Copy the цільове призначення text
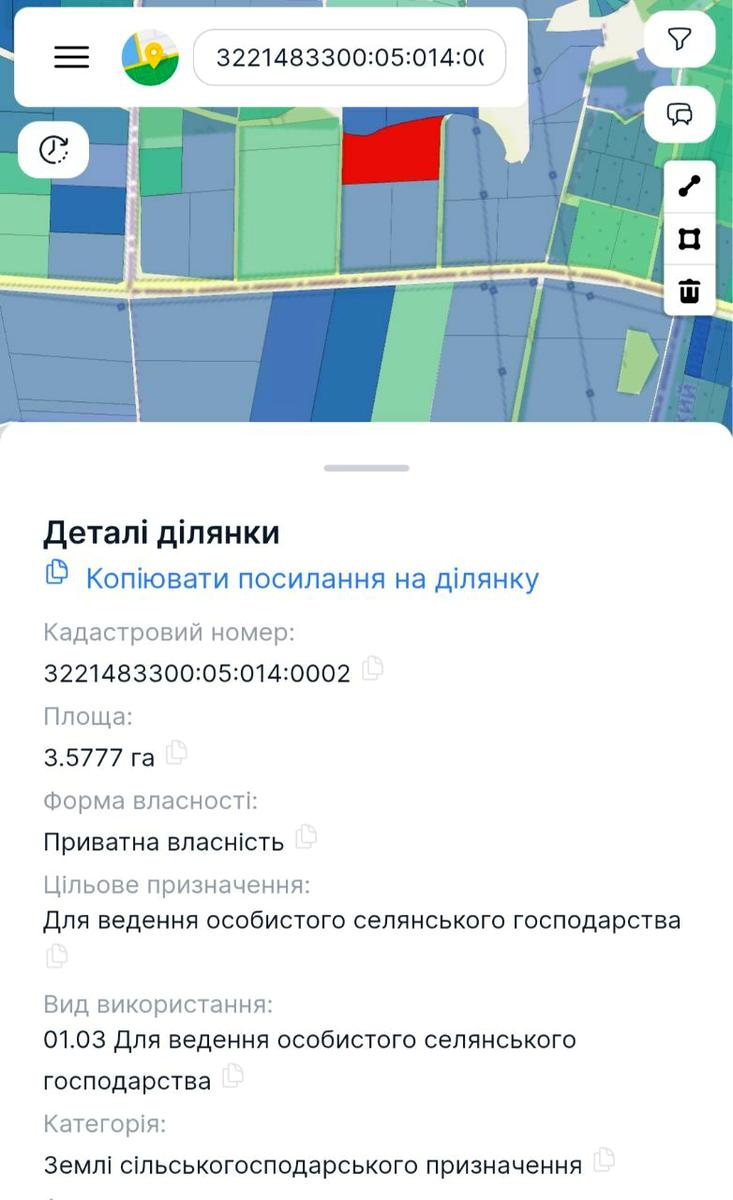The image size is (733, 1200). pyautogui.click(x=57, y=957)
